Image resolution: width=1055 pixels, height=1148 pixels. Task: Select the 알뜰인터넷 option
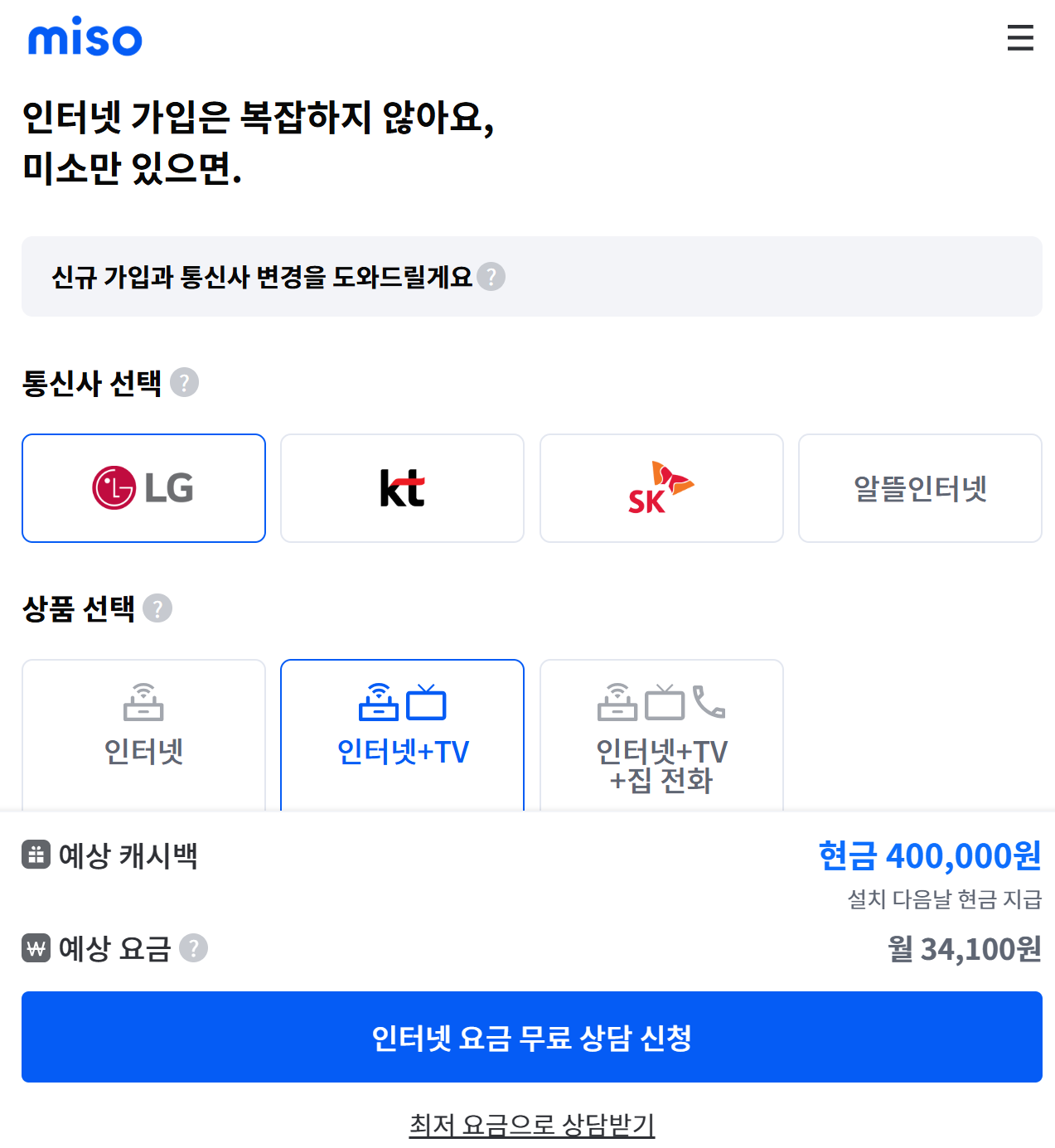919,488
